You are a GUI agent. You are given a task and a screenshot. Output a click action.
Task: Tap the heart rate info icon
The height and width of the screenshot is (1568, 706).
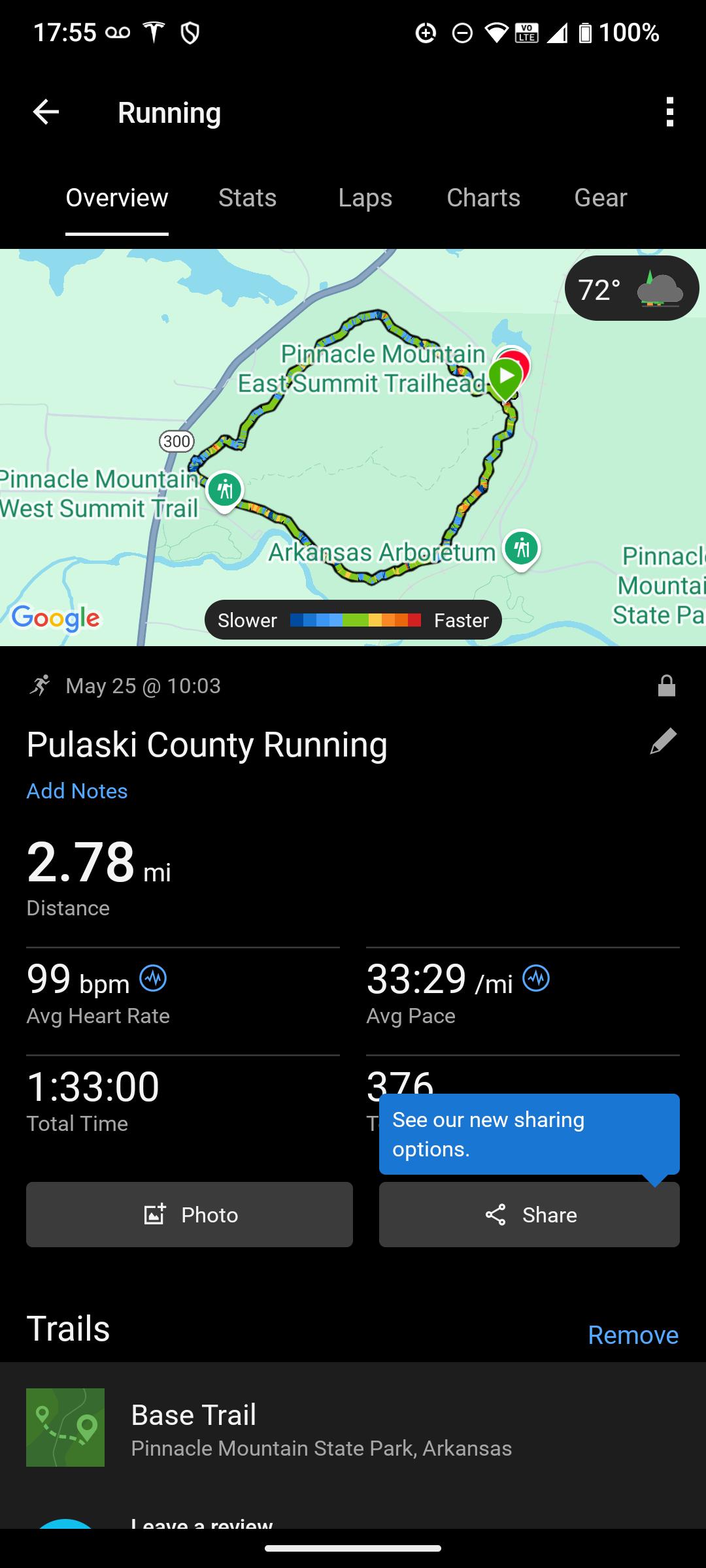pos(153,979)
